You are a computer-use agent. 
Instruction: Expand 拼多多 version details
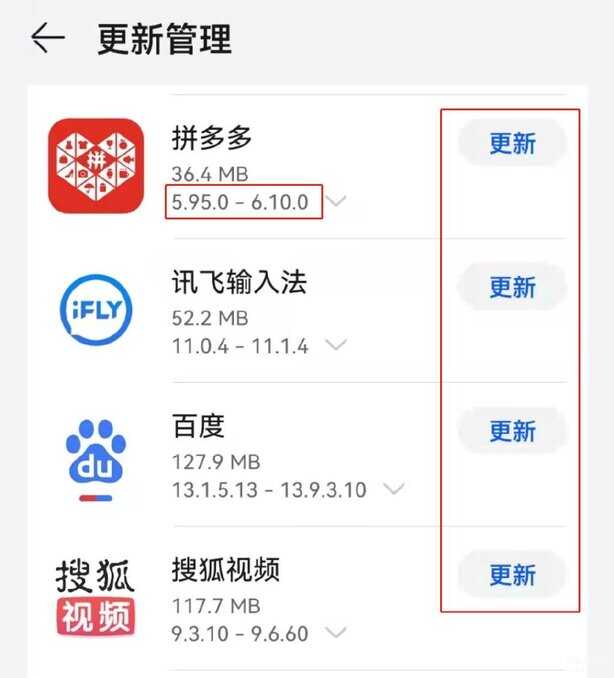pyautogui.click(x=338, y=202)
